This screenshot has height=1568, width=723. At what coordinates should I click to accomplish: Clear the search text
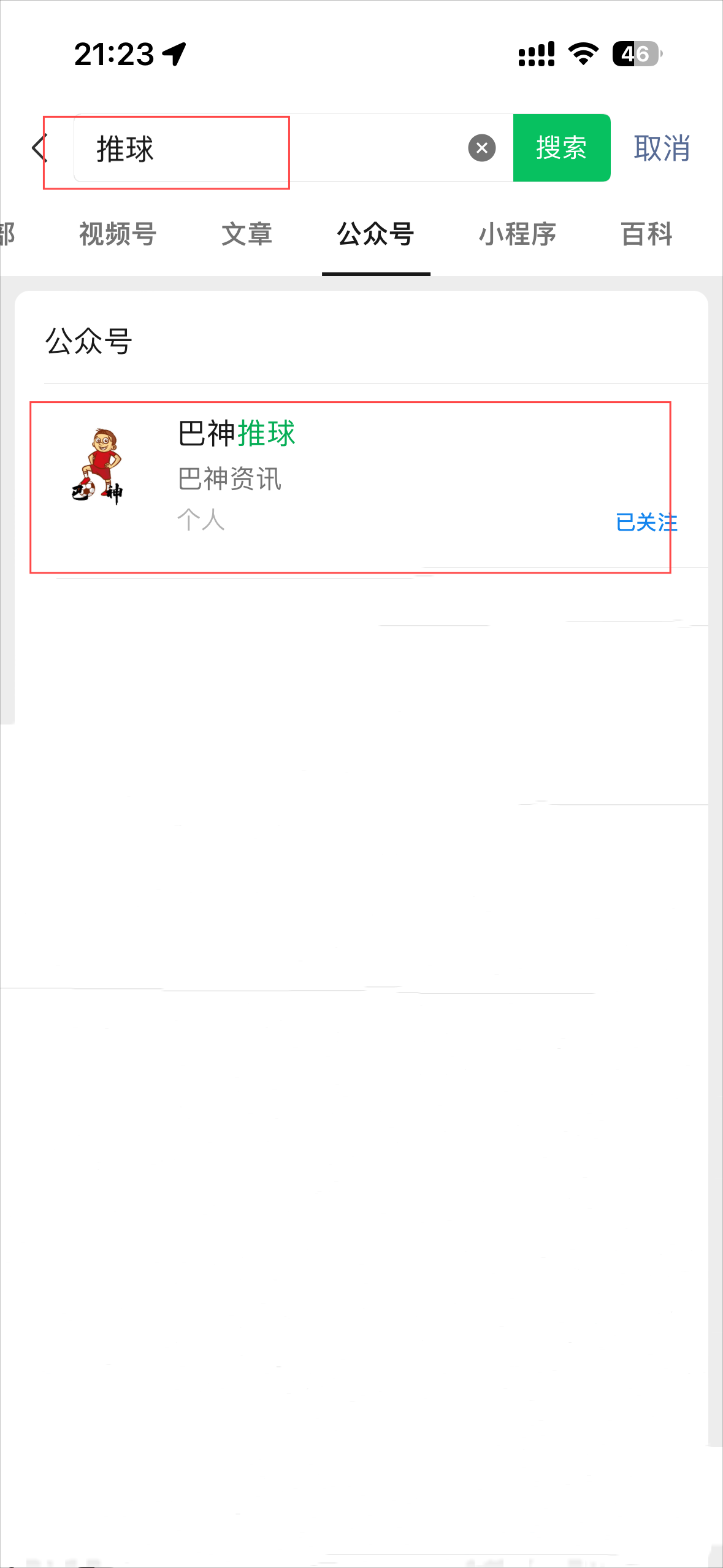(482, 148)
